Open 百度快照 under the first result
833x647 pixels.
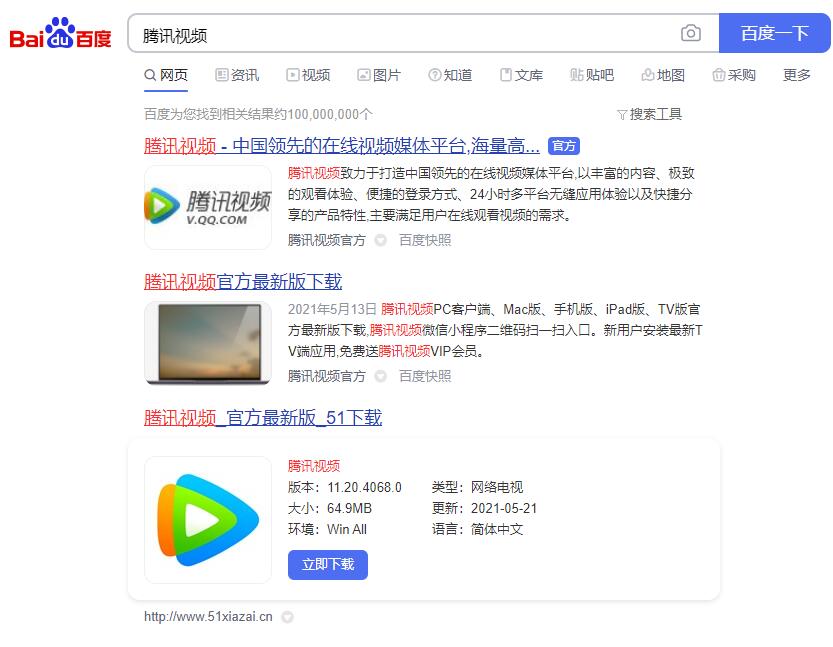pyautogui.click(x=425, y=240)
